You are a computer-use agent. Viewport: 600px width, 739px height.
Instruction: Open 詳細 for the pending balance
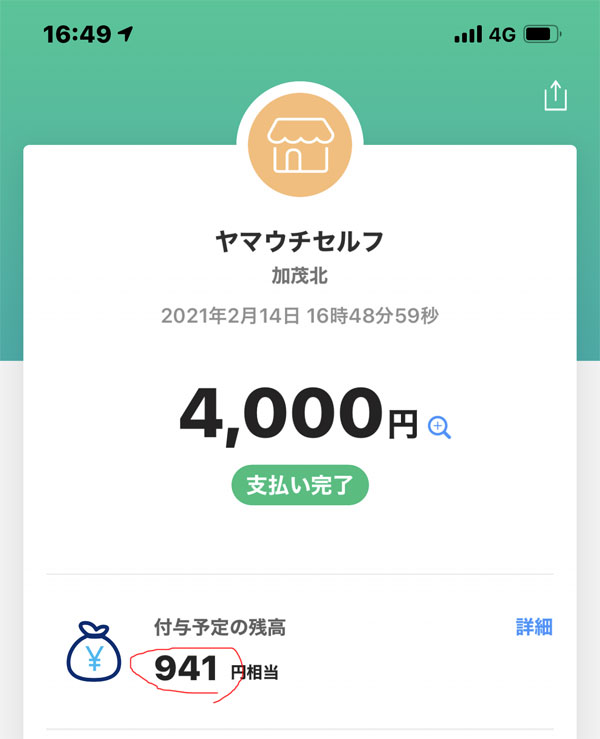[x=534, y=627]
